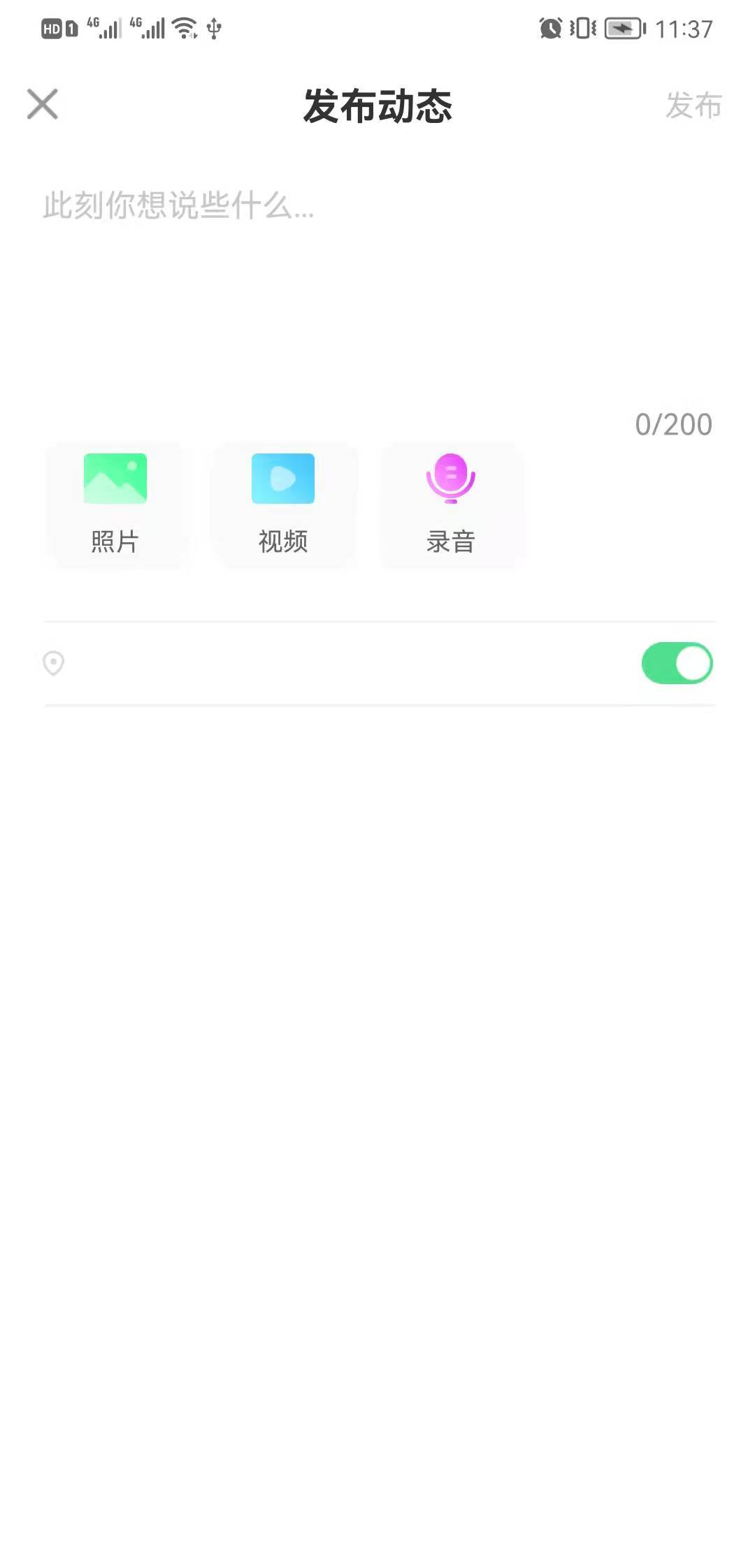Click 发布 to post the update

click(693, 106)
